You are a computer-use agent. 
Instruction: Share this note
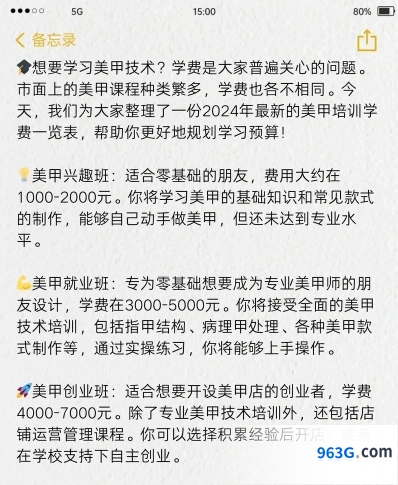tap(367, 40)
